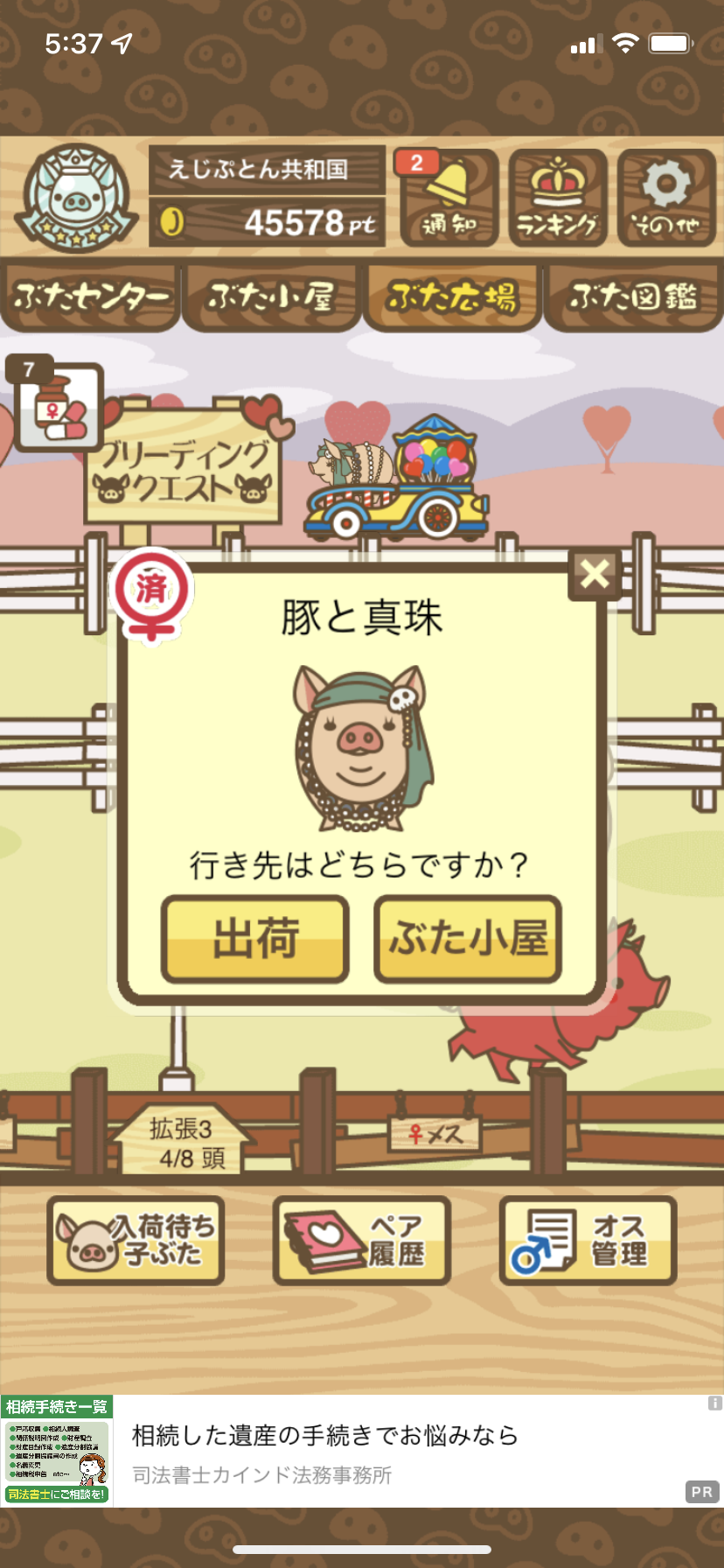Select the ぶた広場 tab
The image size is (724, 1568).
click(x=452, y=297)
